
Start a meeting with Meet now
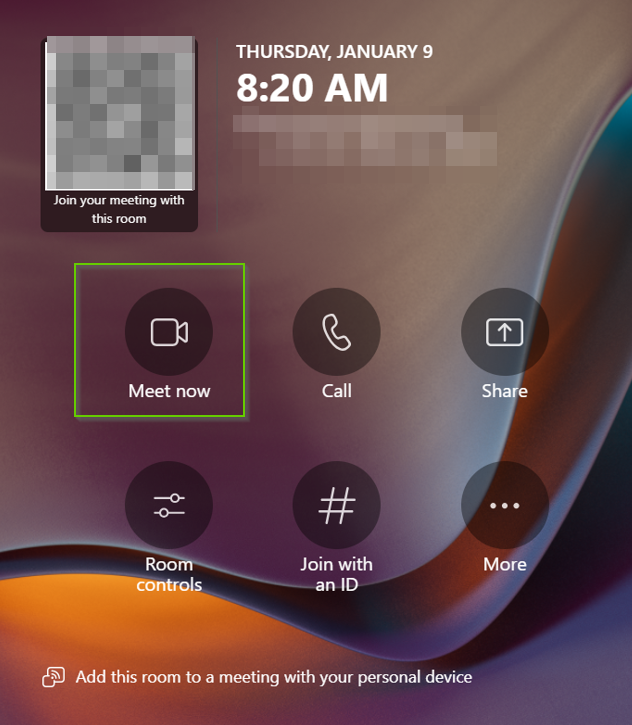click(169, 333)
